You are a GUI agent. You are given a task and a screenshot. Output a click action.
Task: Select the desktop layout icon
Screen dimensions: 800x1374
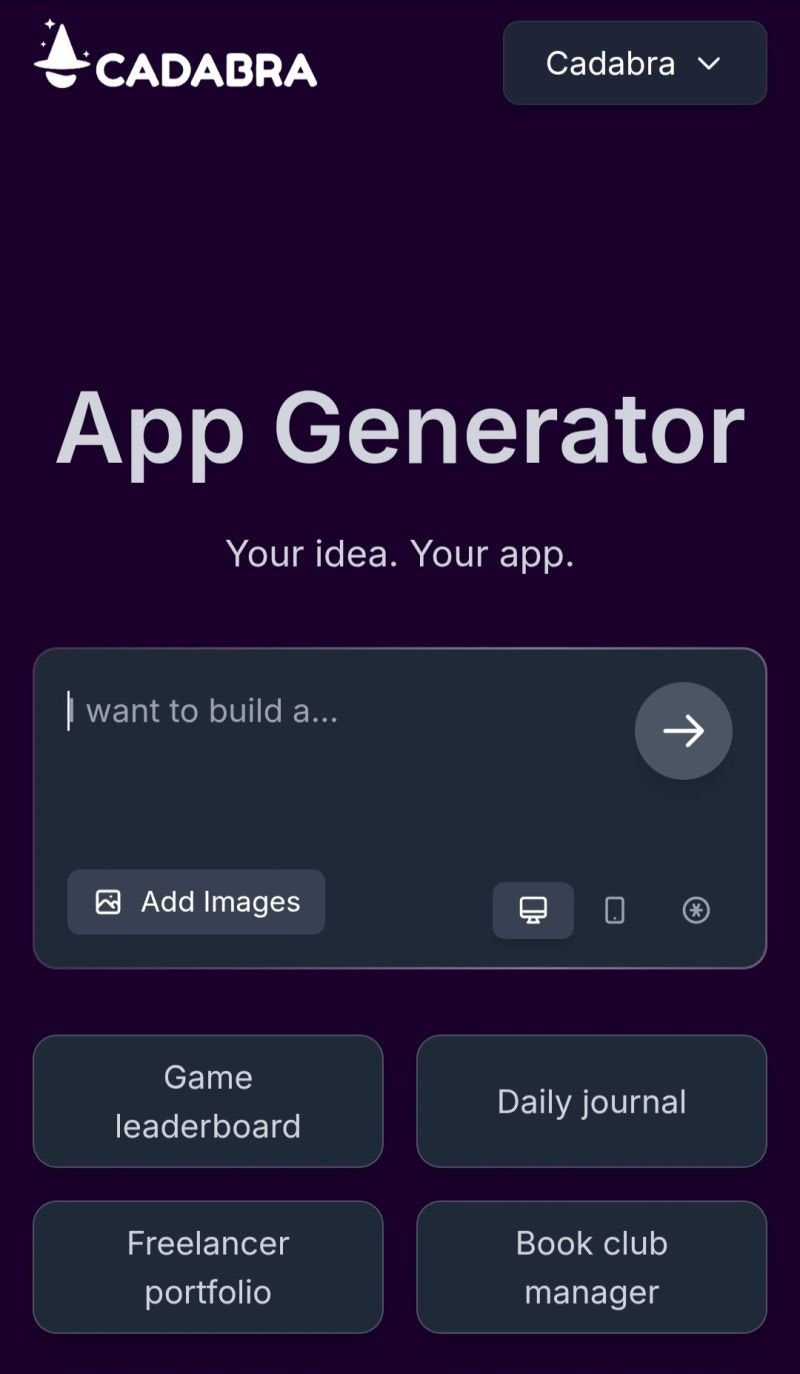[533, 910]
